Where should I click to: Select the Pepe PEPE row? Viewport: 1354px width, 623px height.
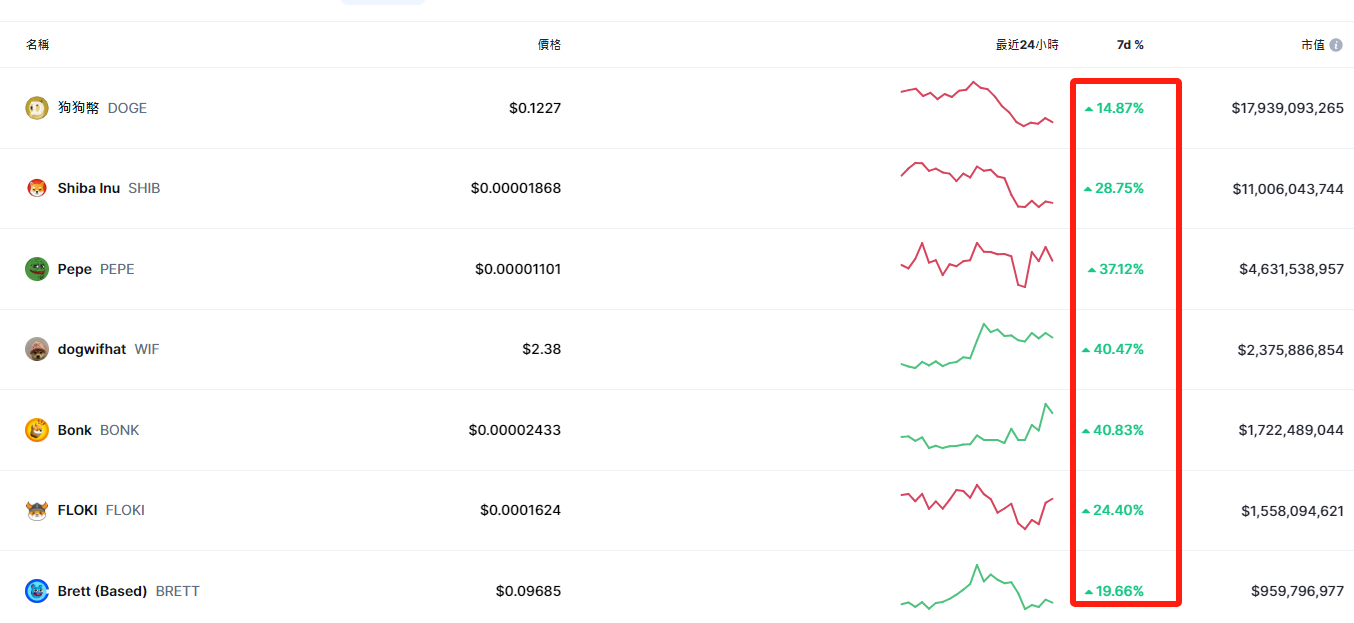[x=75, y=269]
